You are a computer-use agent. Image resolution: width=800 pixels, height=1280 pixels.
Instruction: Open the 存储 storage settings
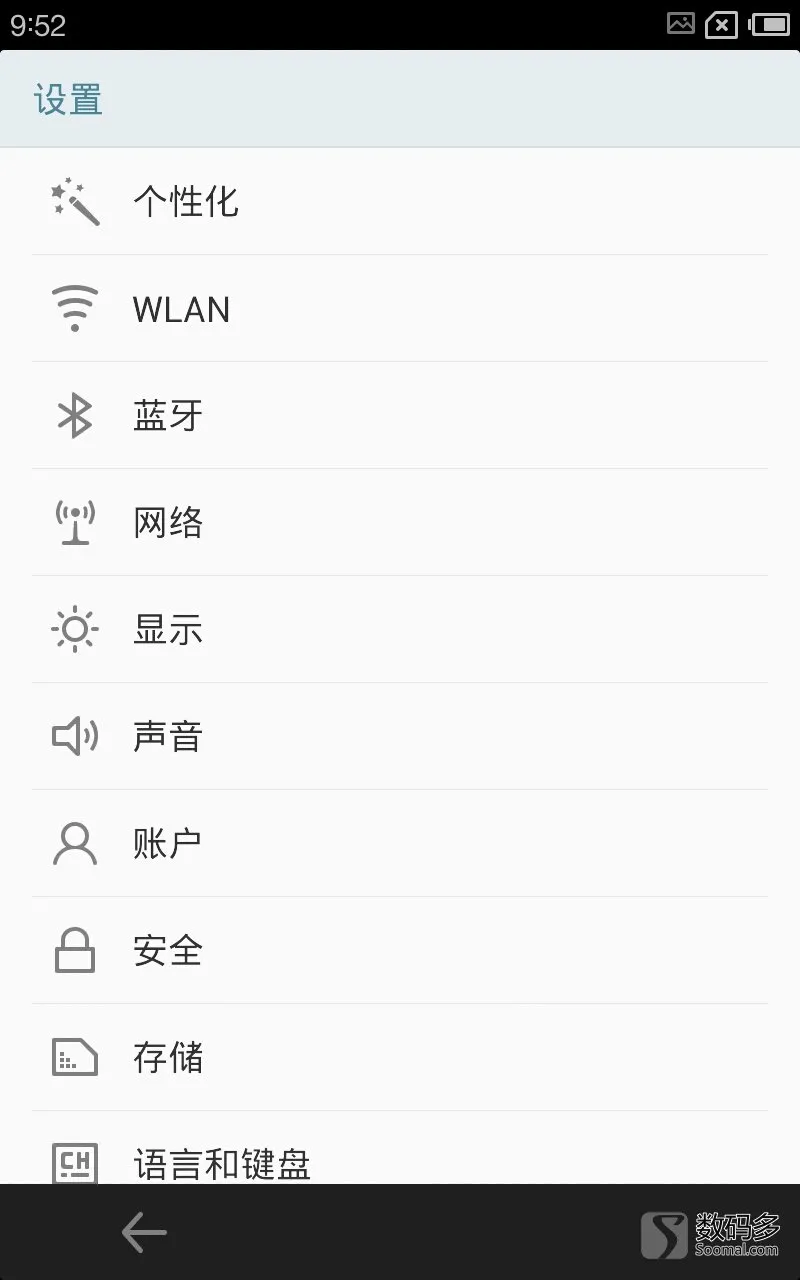coord(400,1058)
